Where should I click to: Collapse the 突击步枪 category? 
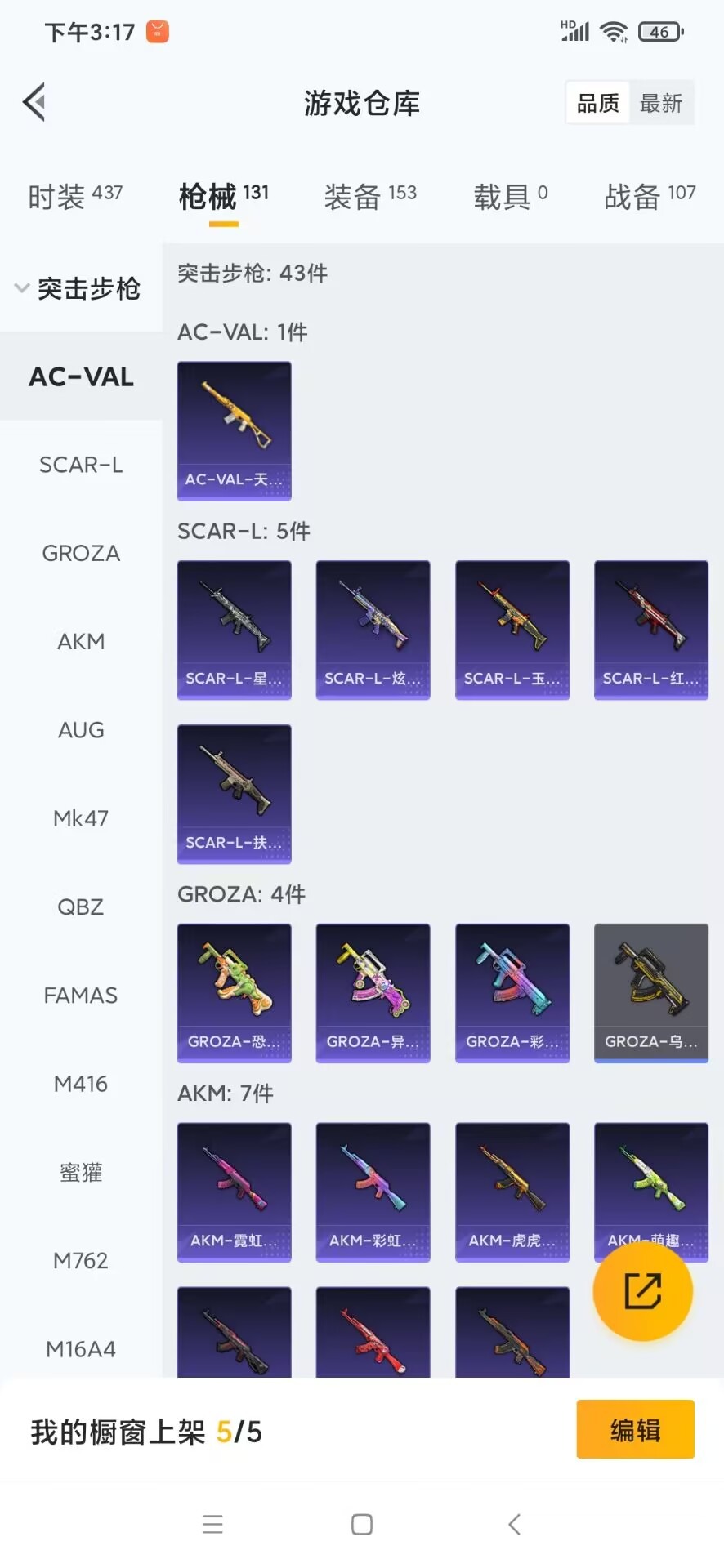[x=78, y=288]
